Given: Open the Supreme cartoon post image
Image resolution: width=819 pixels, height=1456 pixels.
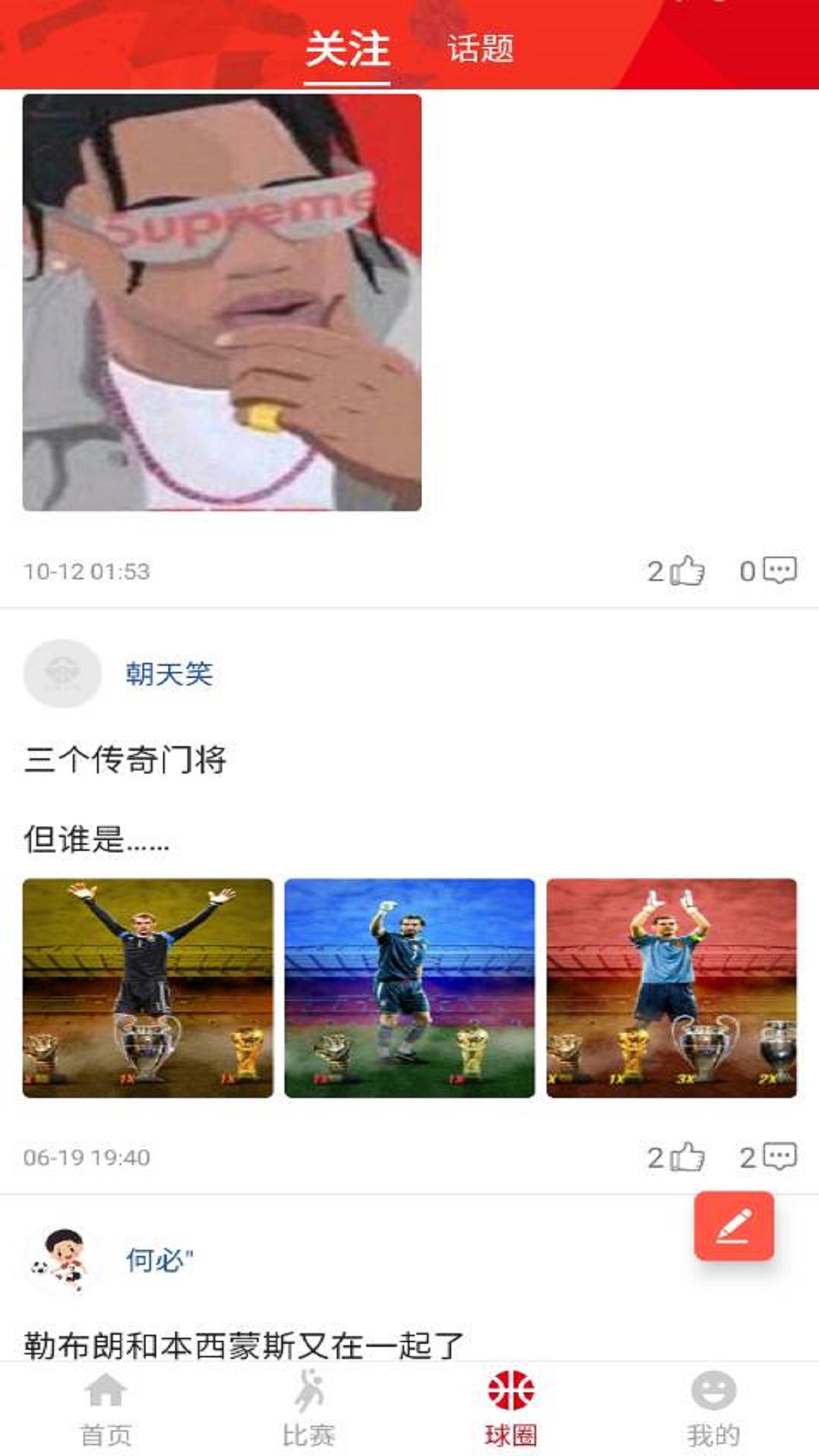Looking at the screenshot, I should pyautogui.click(x=221, y=302).
